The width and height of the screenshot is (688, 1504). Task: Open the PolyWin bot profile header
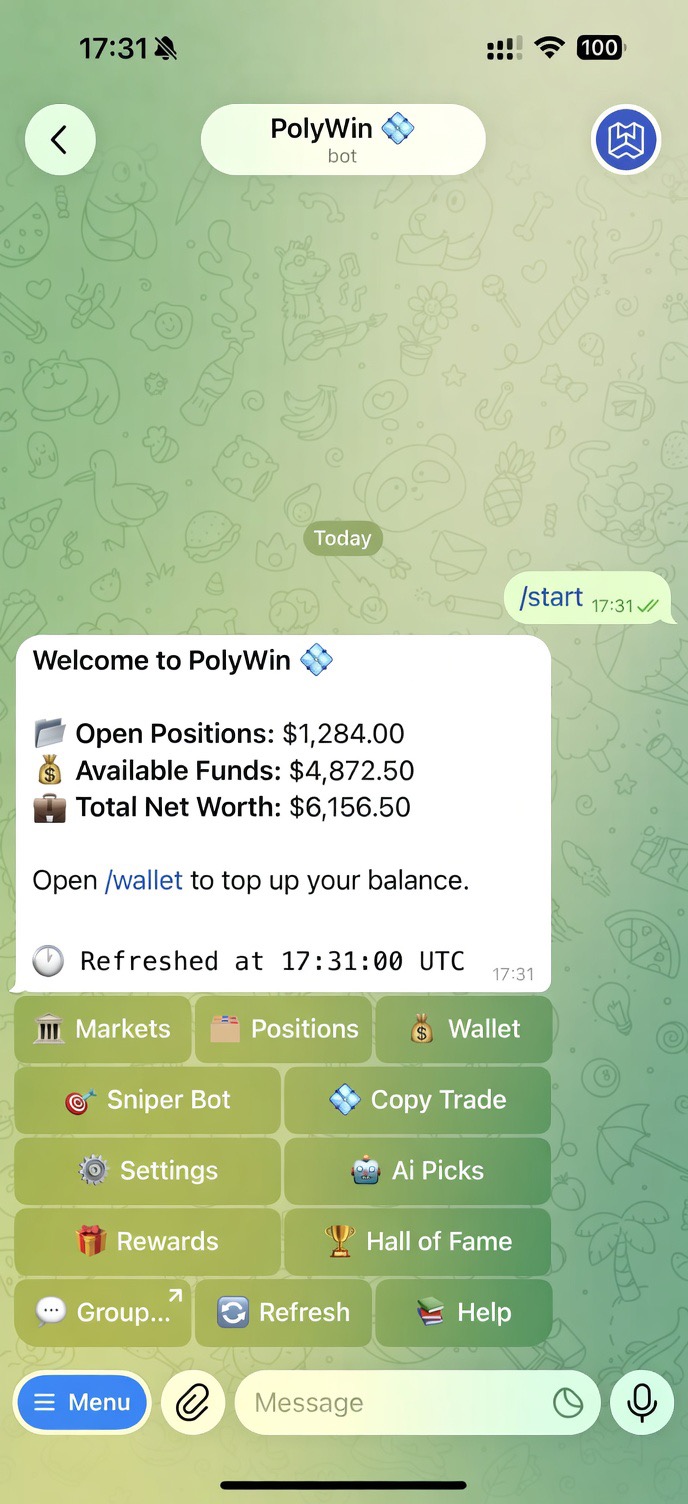tap(343, 140)
